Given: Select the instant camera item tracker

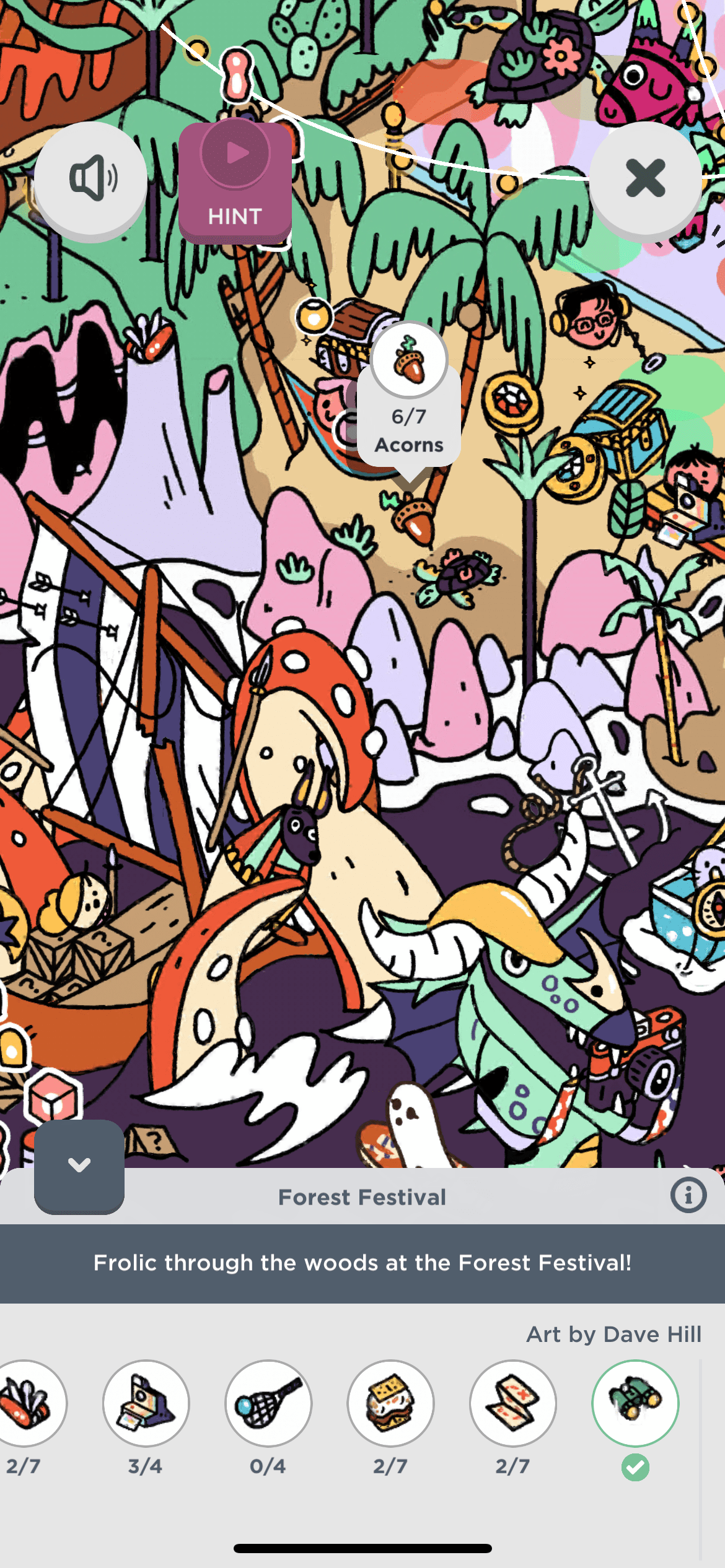Looking at the screenshot, I should pyautogui.click(x=146, y=1403).
